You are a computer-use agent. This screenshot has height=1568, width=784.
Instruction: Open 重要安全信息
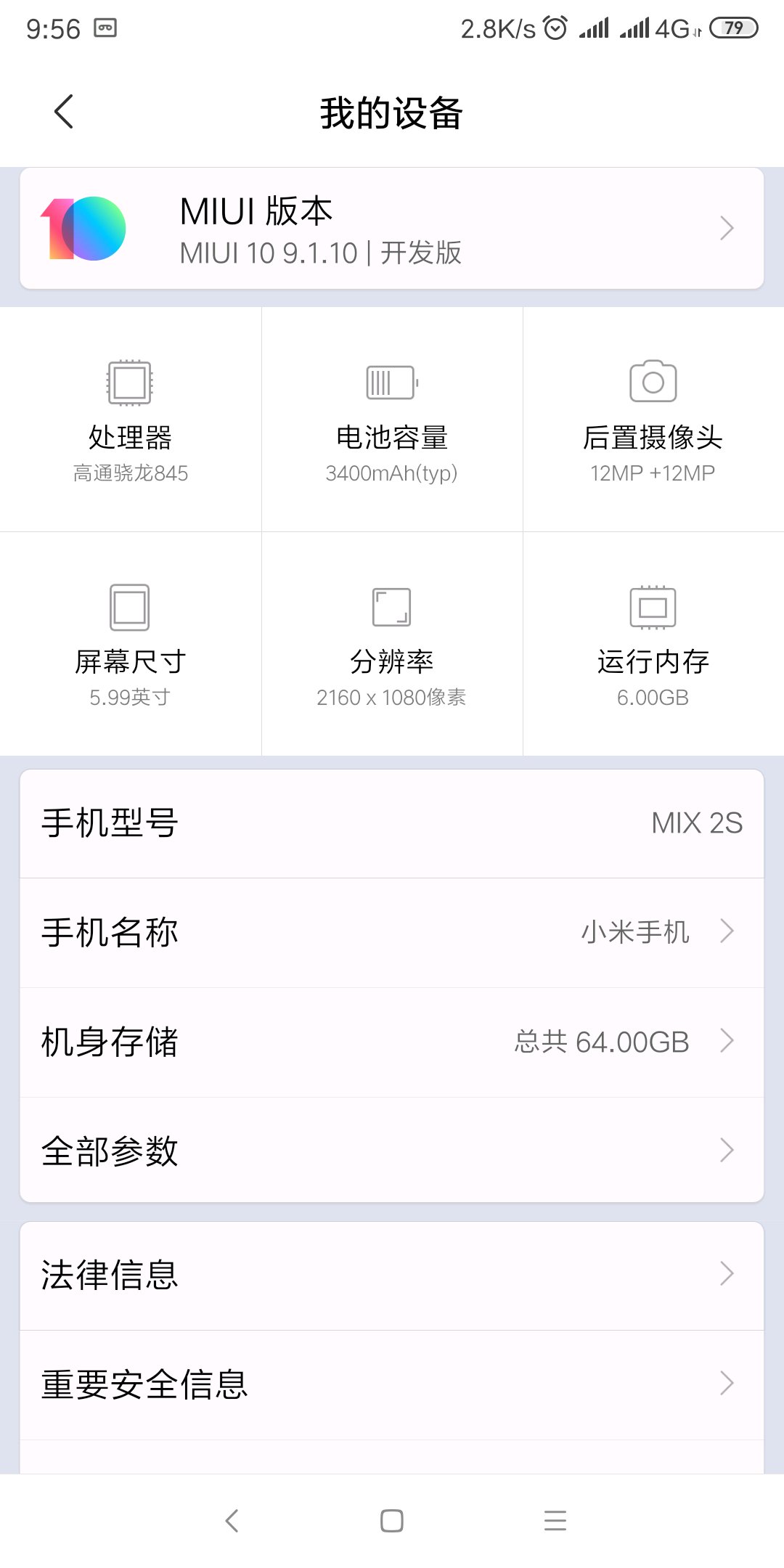click(x=392, y=1384)
